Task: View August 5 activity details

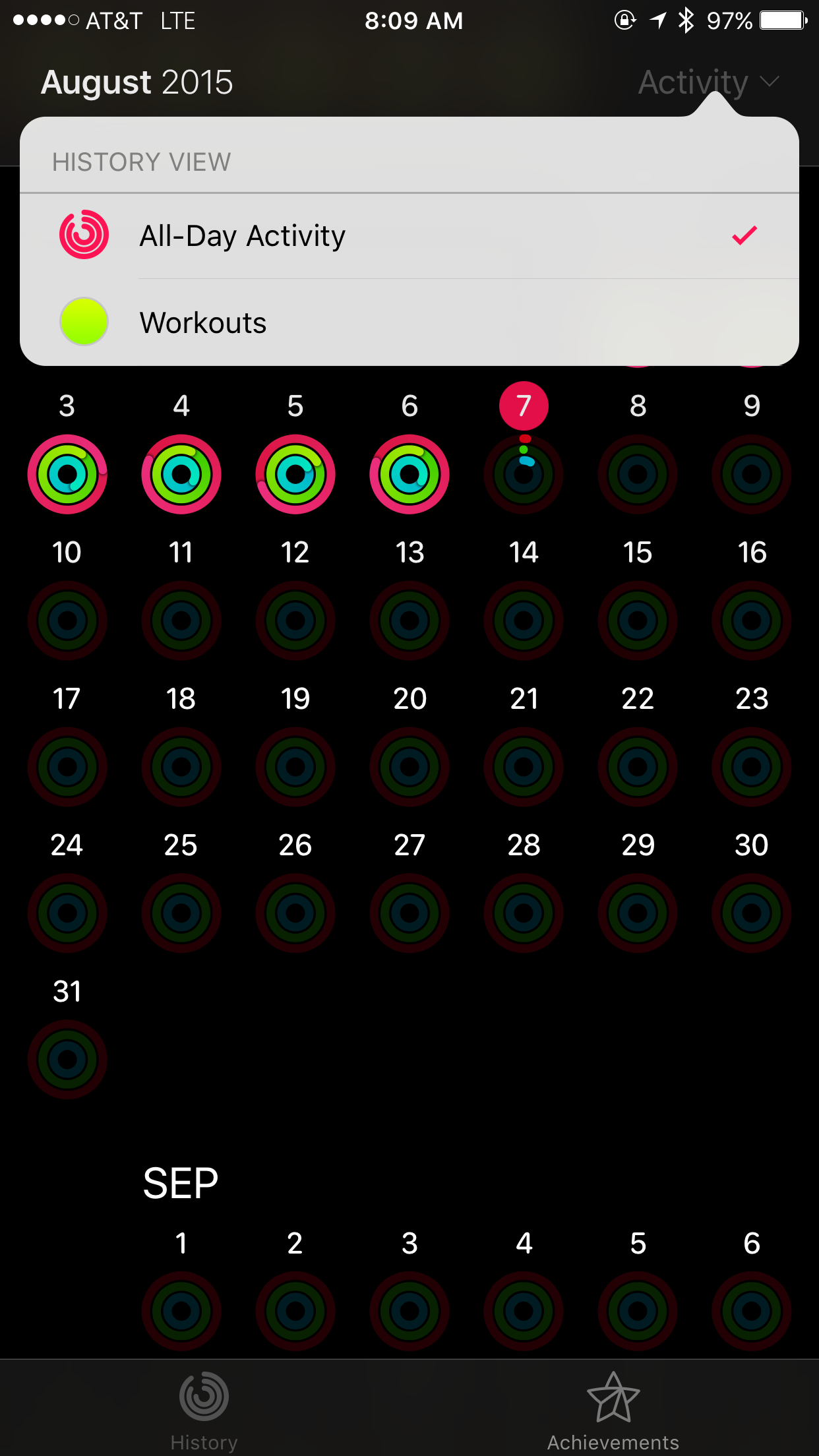Action: pos(295,474)
